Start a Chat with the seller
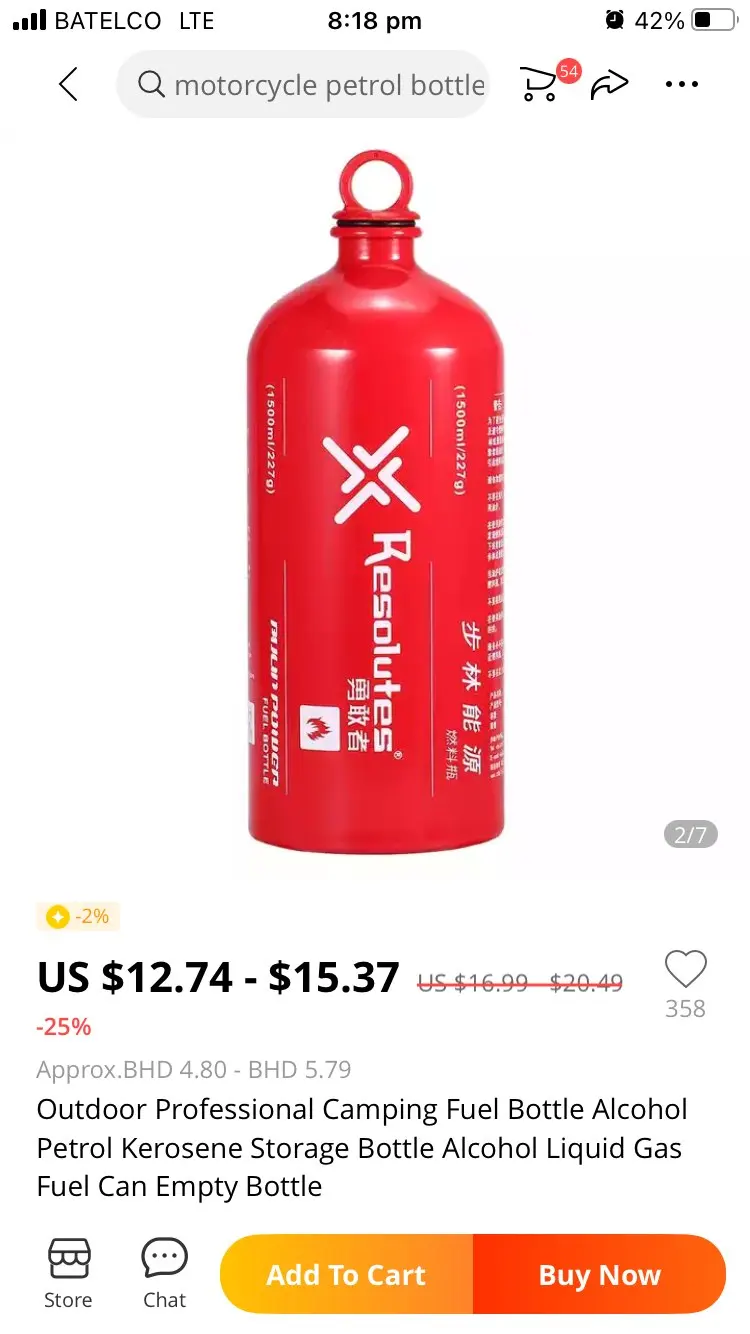This screenshot has width=750, height=1334. point(164,1273)
